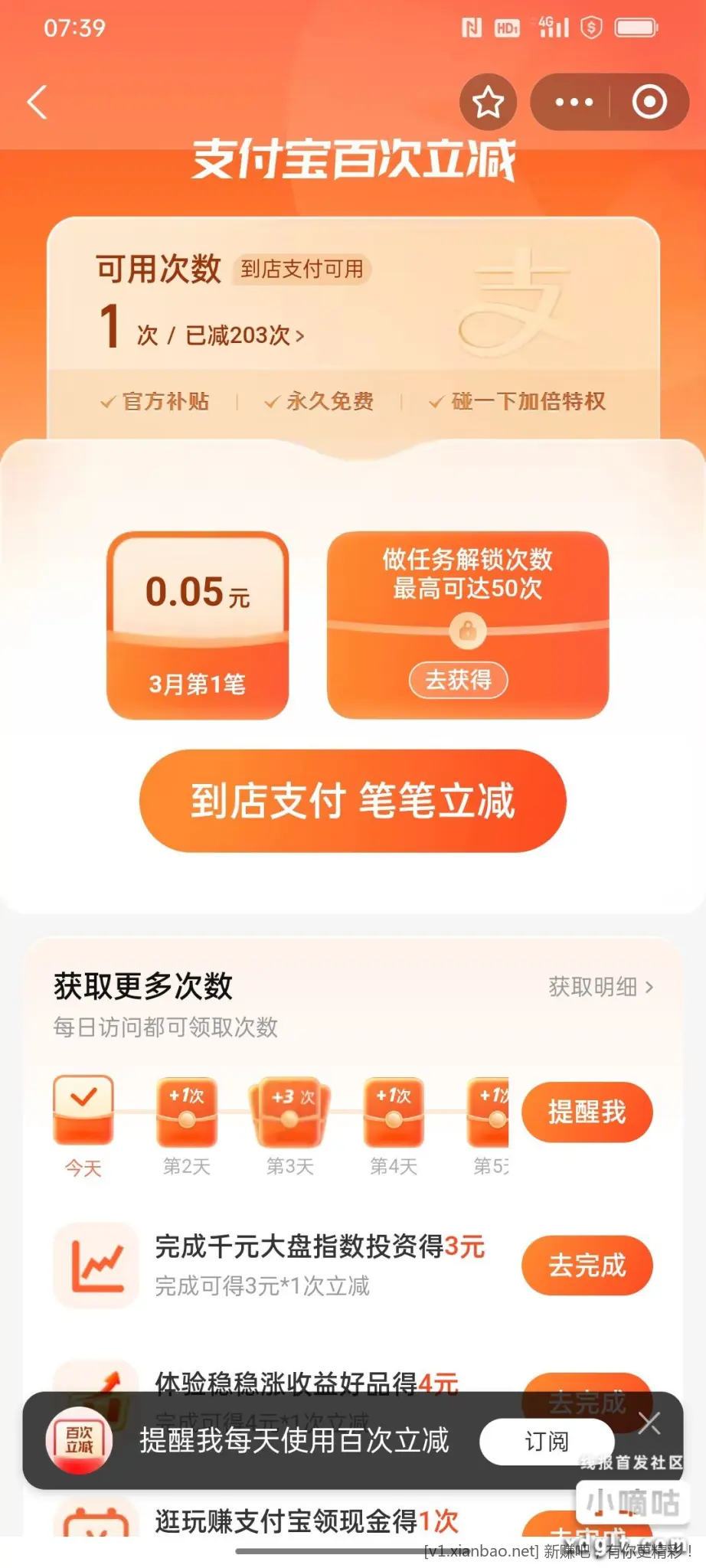Open the three-dot more menu
The width and height of the screenshot is (706, 1568).
click(574, 103)
